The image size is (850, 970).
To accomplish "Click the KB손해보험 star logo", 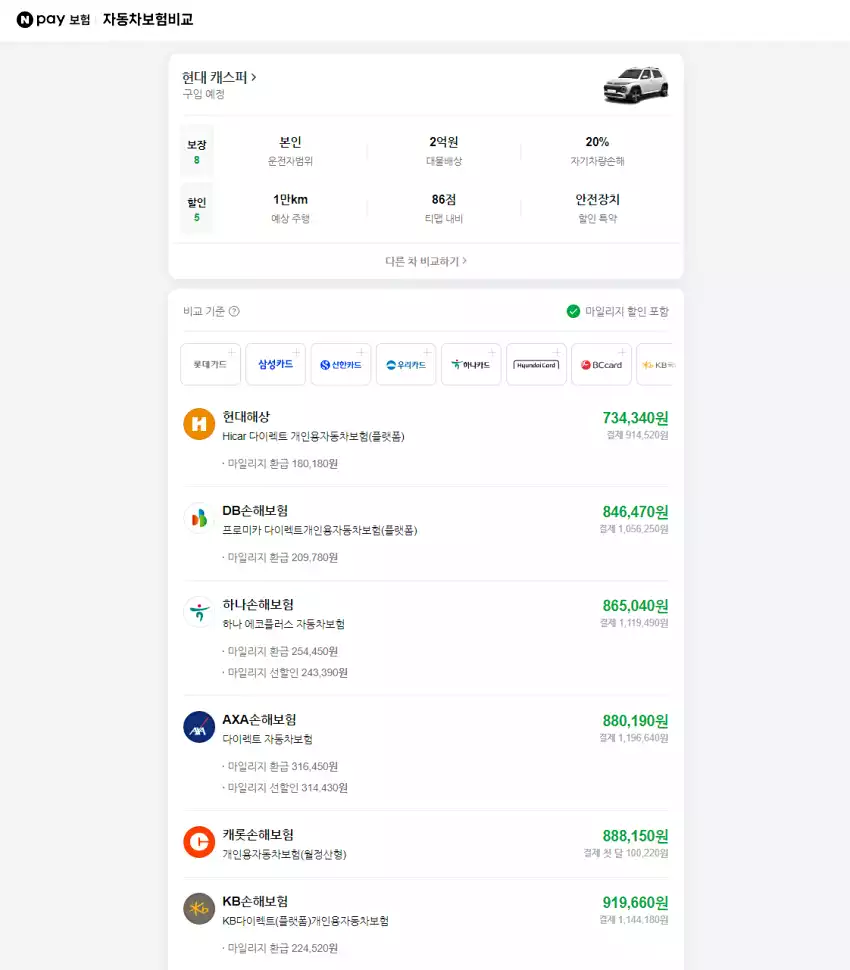I will [199, 909].
